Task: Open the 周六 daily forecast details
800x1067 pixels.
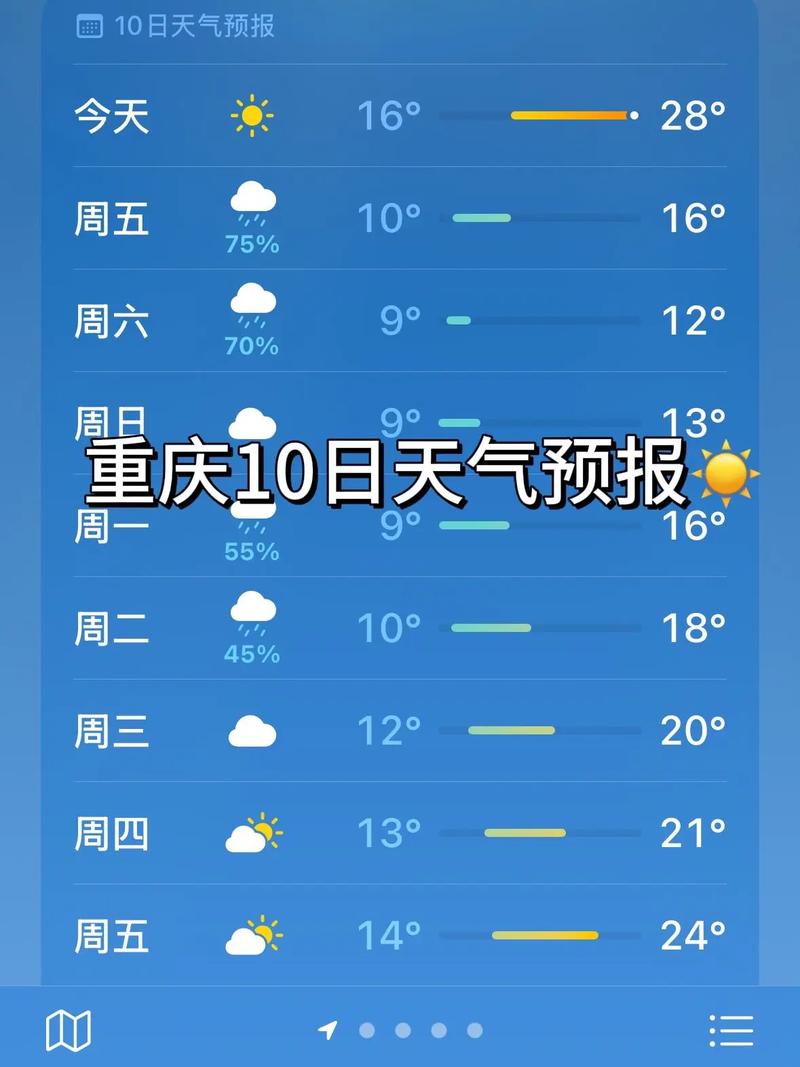Action: [x=400, y=320]
